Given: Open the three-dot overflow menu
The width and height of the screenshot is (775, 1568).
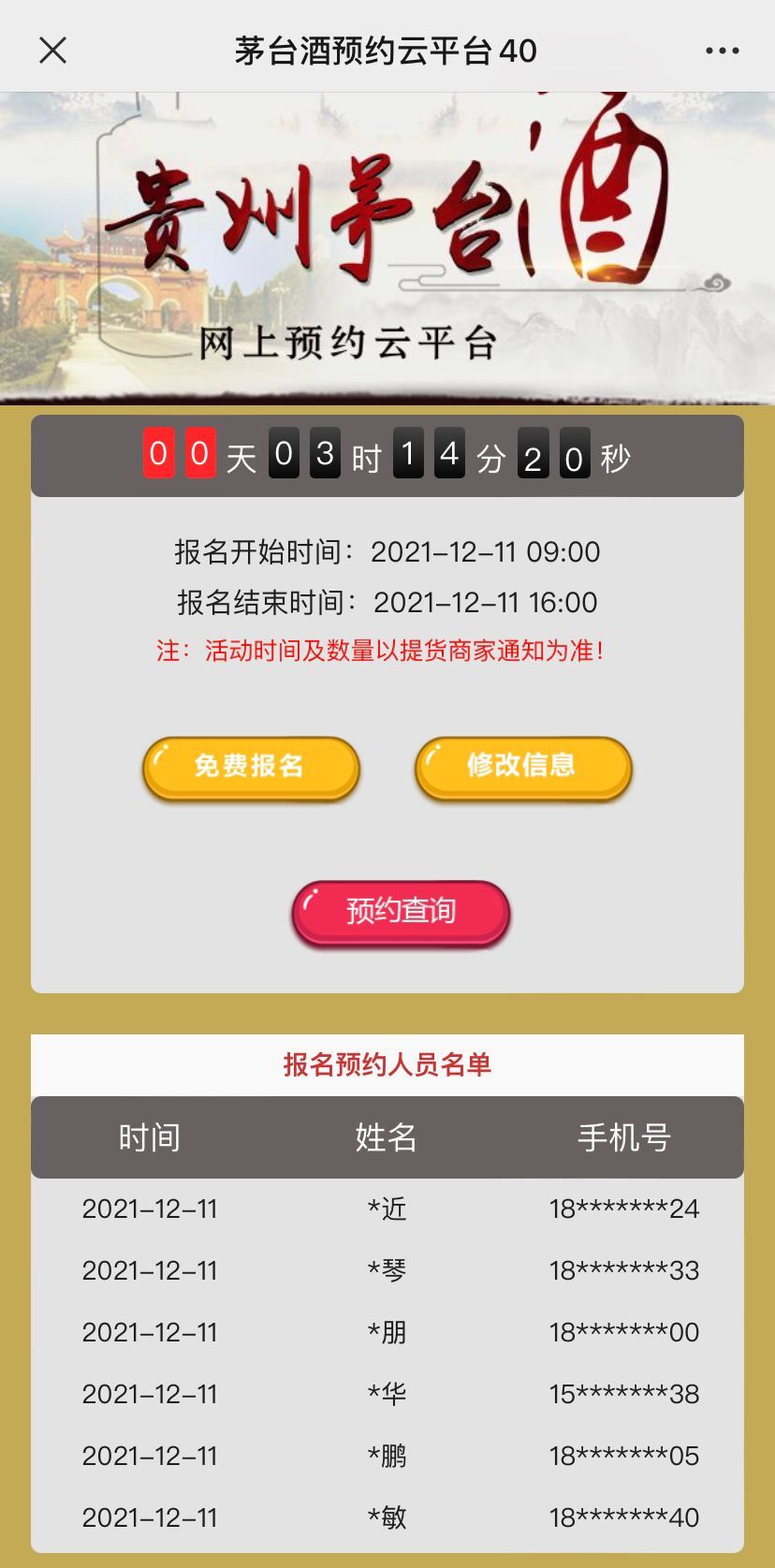Looking at the screenshot, I should tap(722, 51).
